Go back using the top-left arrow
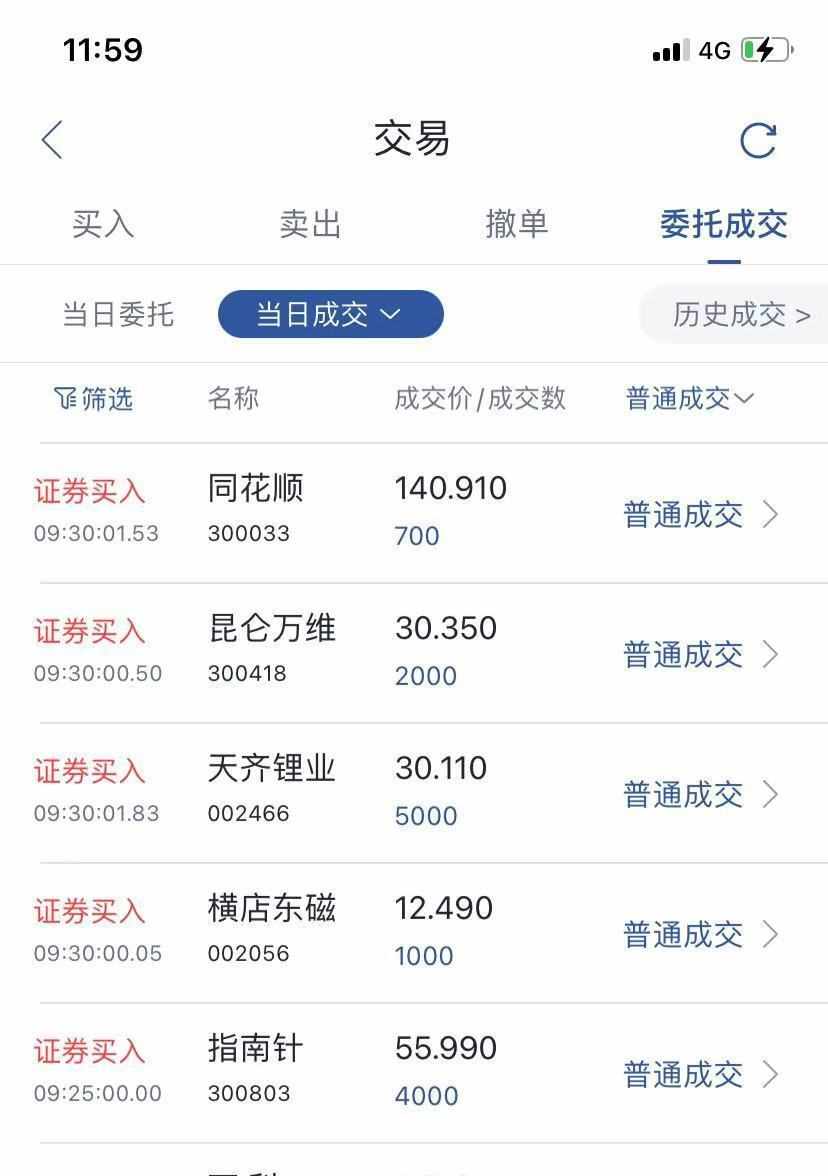The image size is (828, 1176). (52, 140)
